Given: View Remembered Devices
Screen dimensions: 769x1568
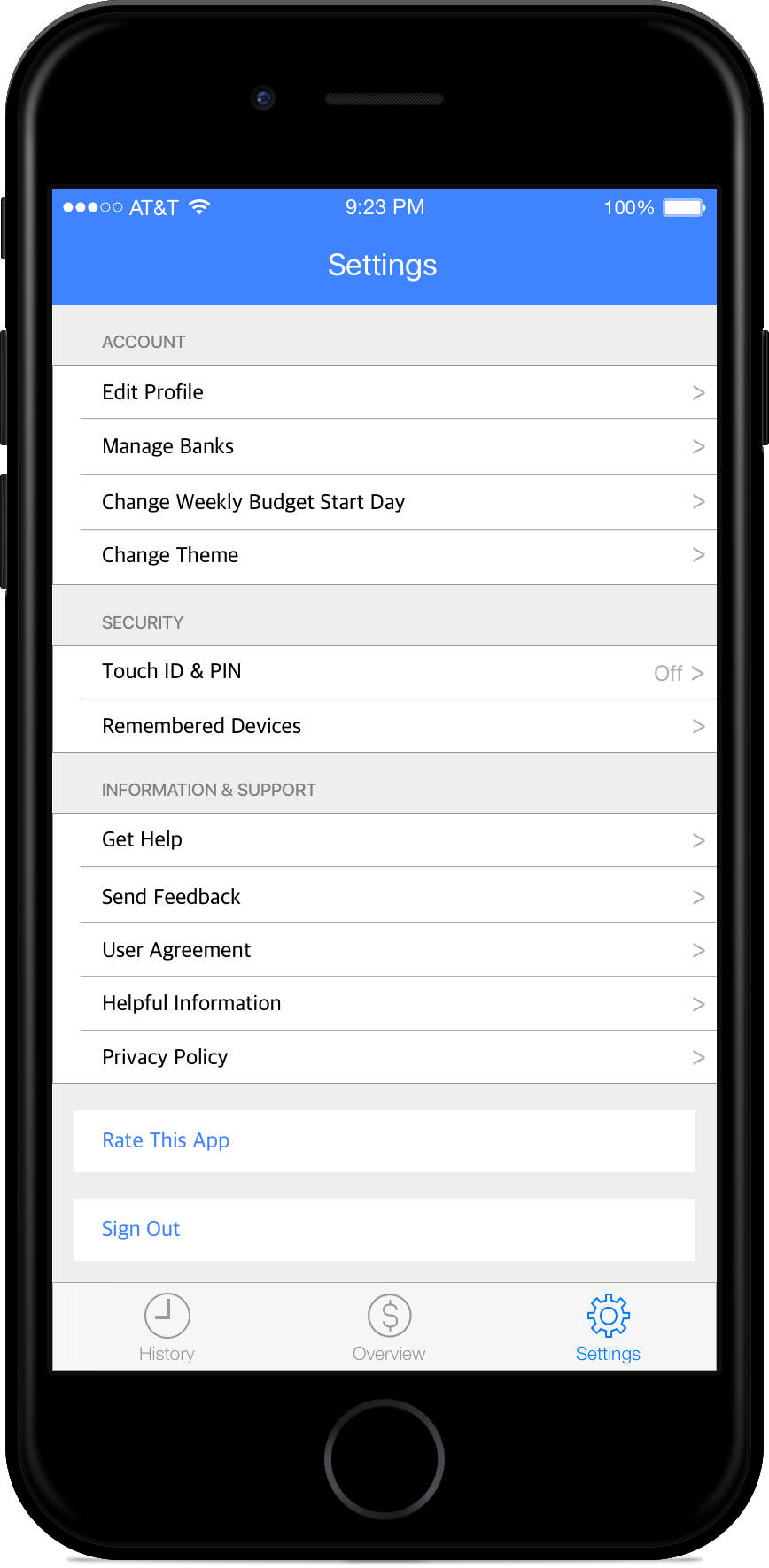Looking at the screenshot, I should (x=384, y=726).
